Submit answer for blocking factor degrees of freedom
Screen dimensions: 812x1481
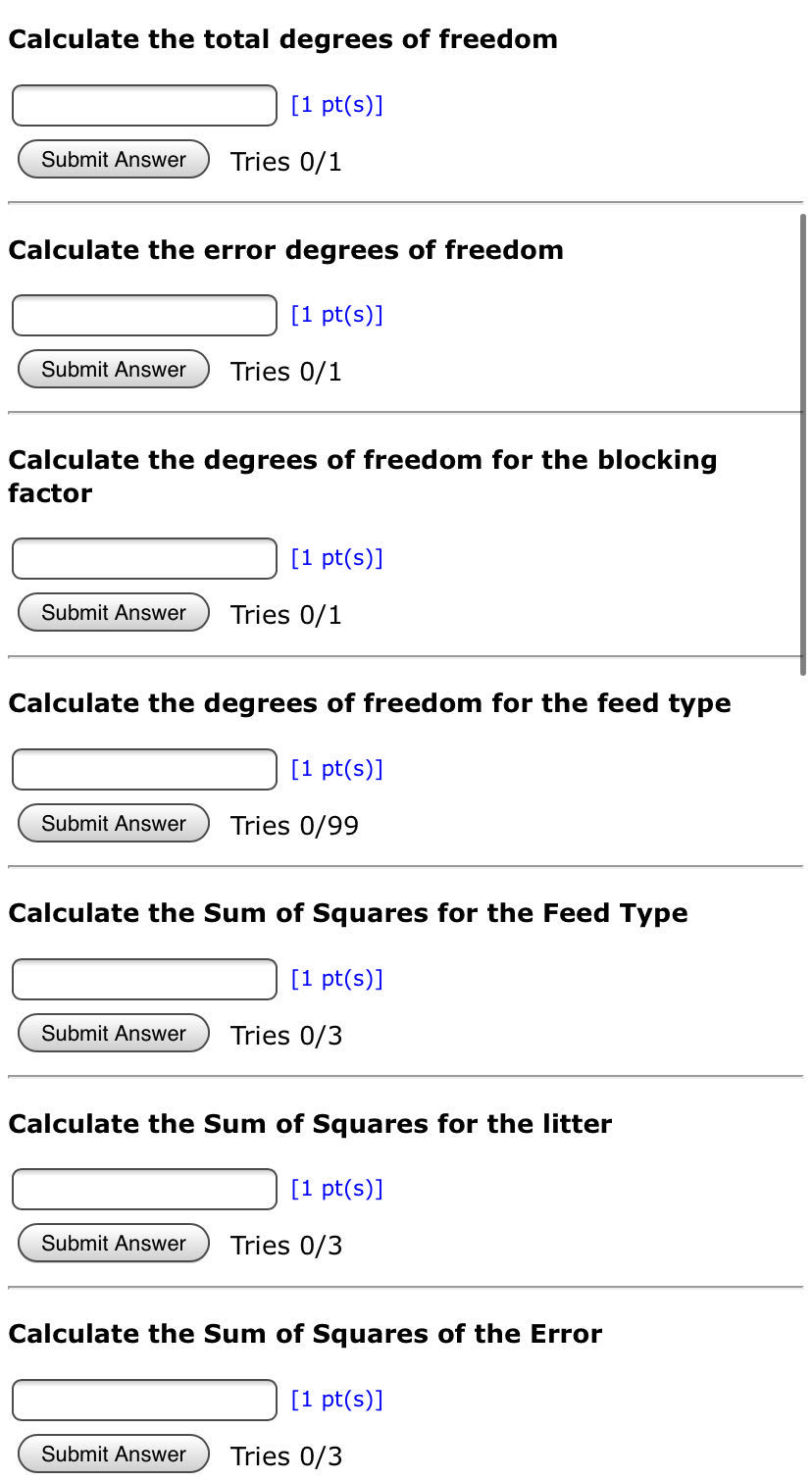coord(114,612)
